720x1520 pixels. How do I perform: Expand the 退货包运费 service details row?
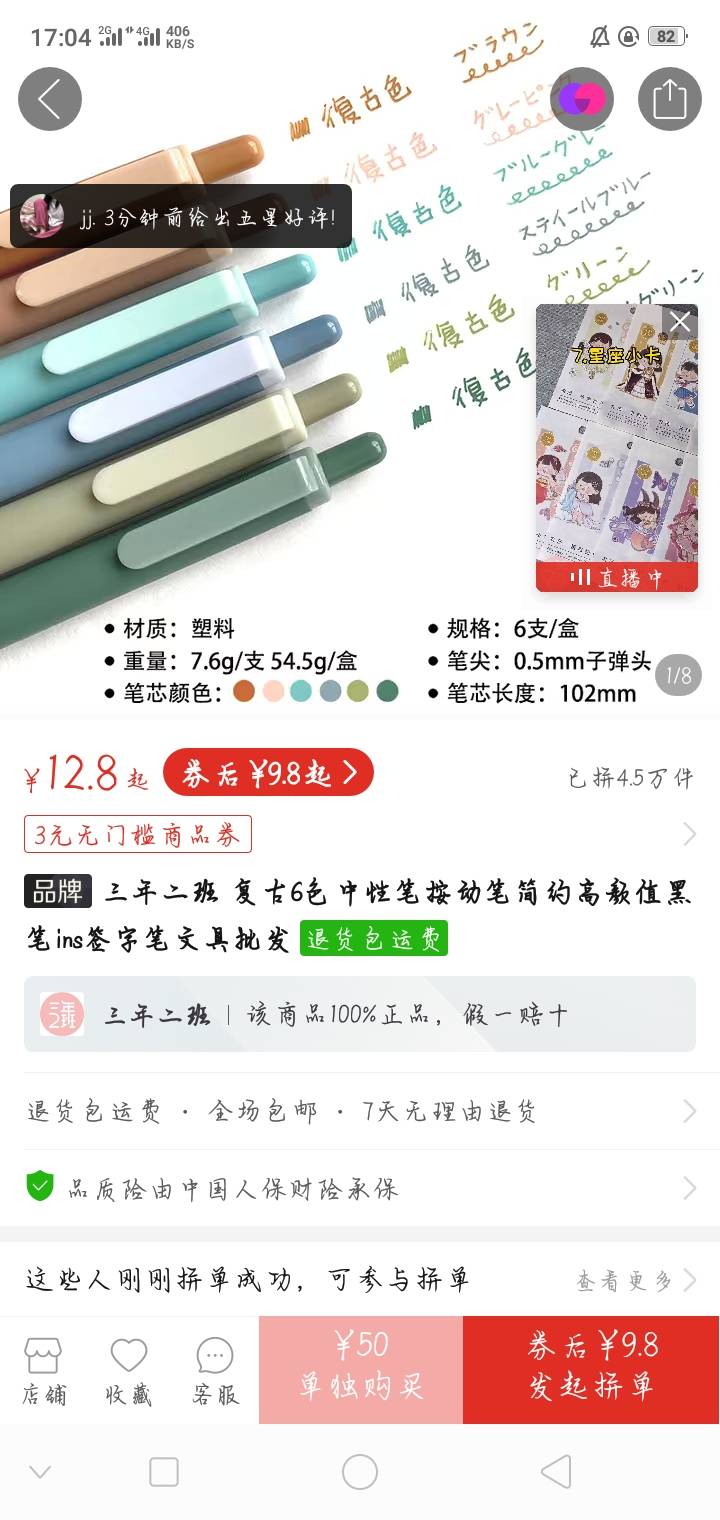coord(359,1111)
